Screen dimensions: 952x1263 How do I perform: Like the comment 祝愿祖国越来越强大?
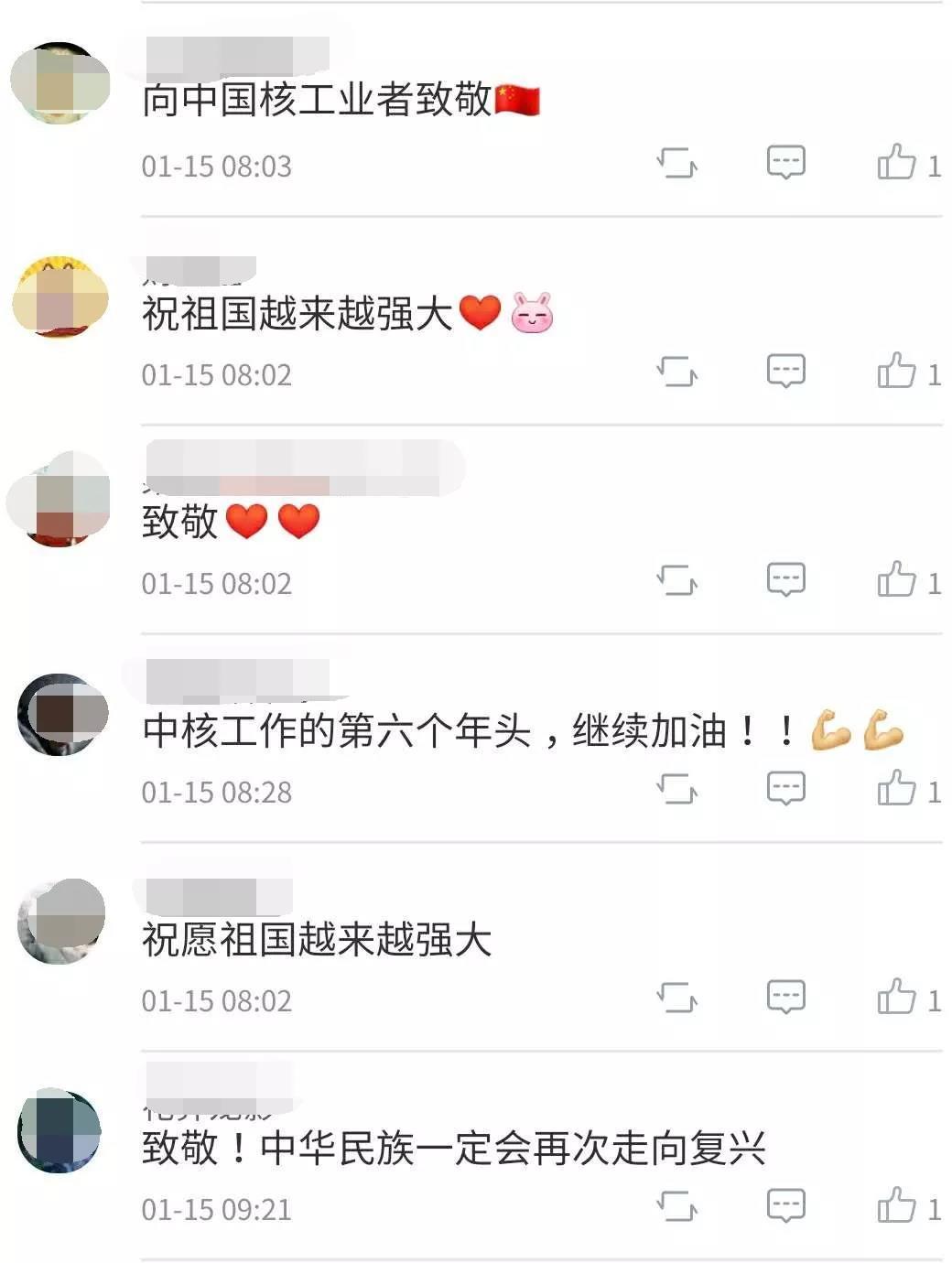pos(897,998)
